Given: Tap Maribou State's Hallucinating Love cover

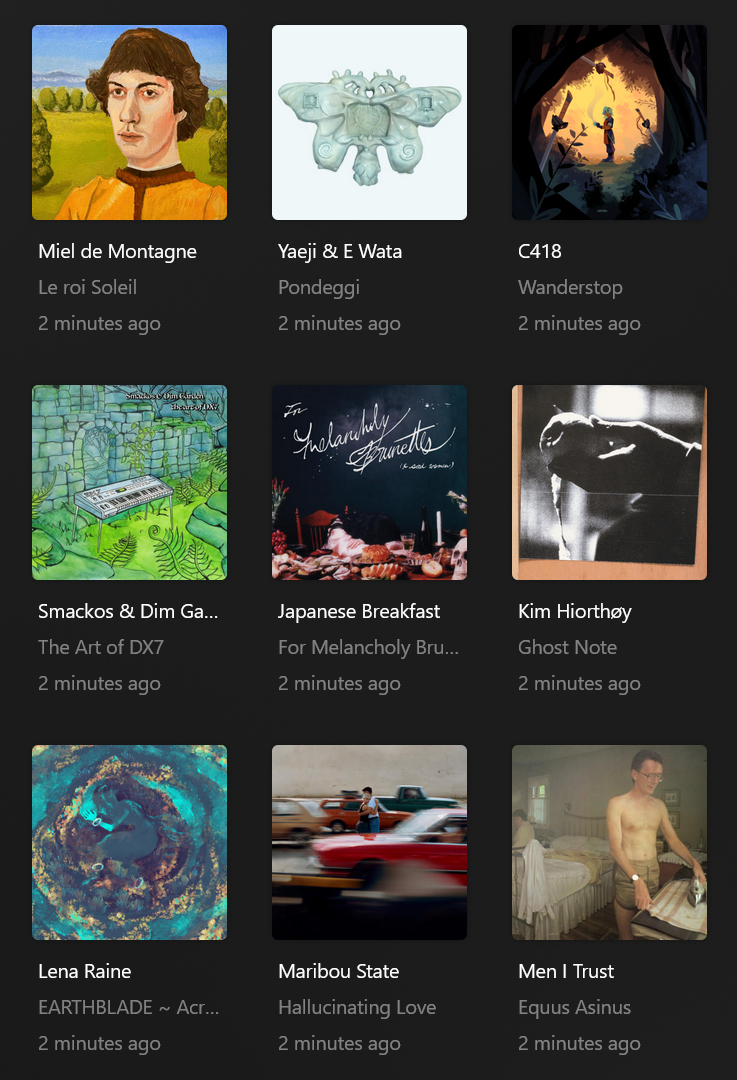Looking at the screenshot, I should (369, 842).
